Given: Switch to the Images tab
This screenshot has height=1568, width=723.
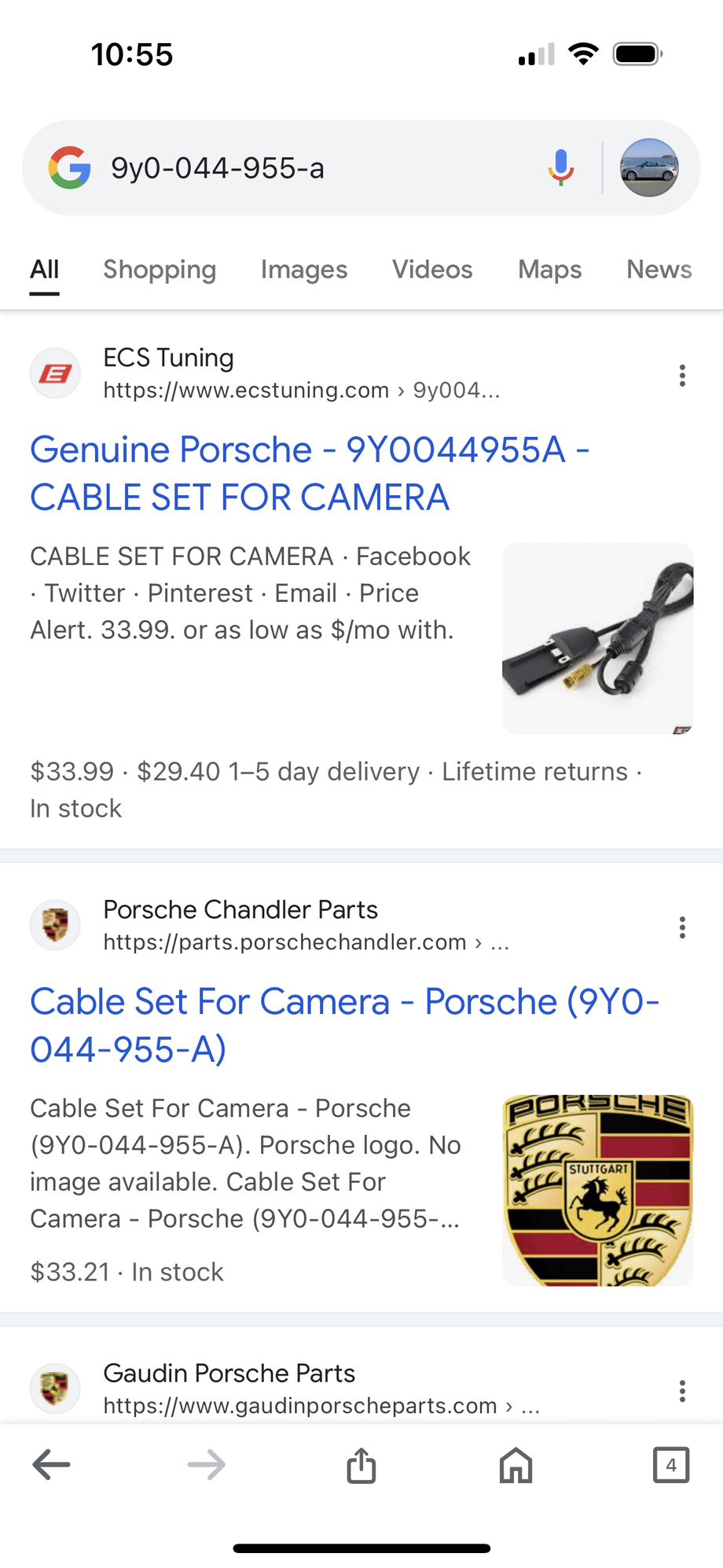Looking at the screenshot, I should point(304,270).
